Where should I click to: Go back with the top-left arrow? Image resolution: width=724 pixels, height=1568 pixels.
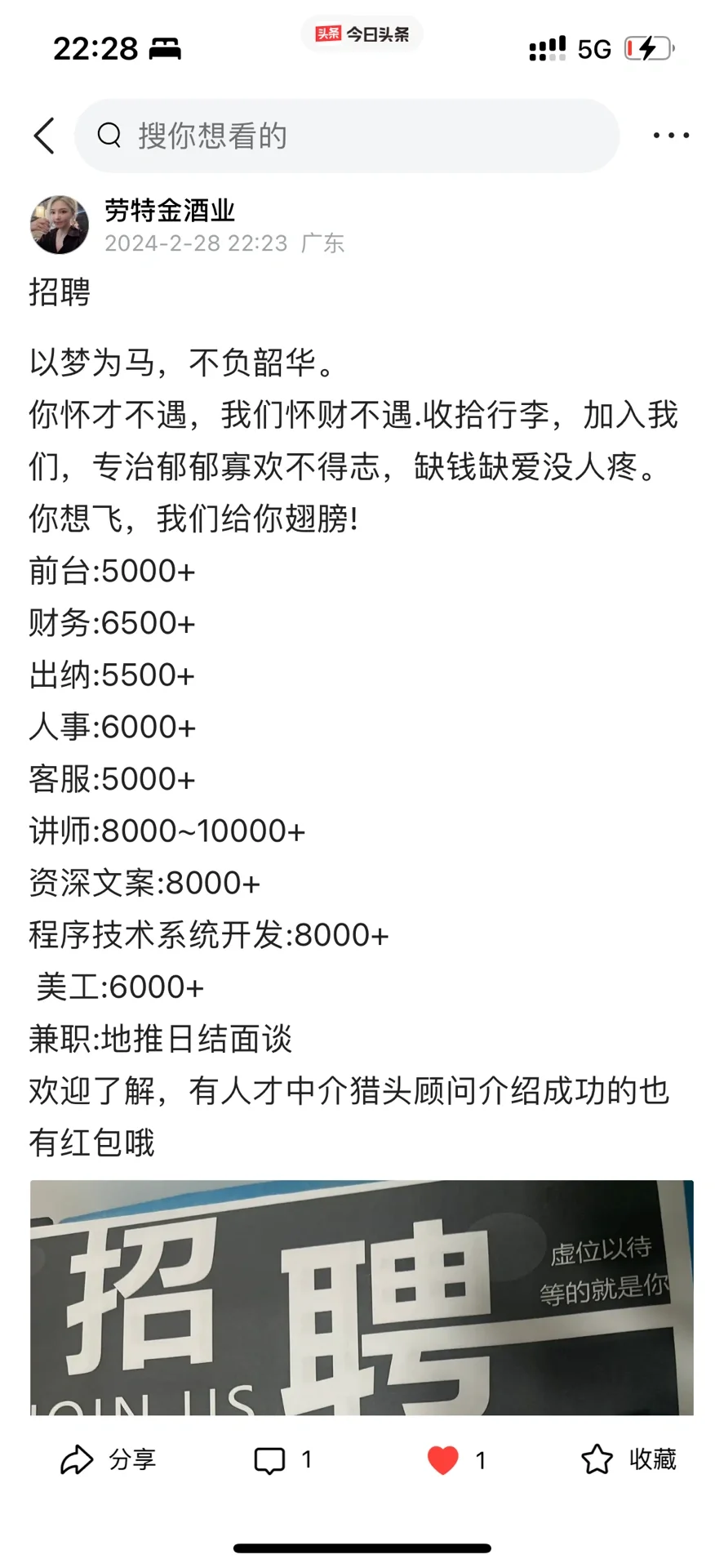pos(45,136)
